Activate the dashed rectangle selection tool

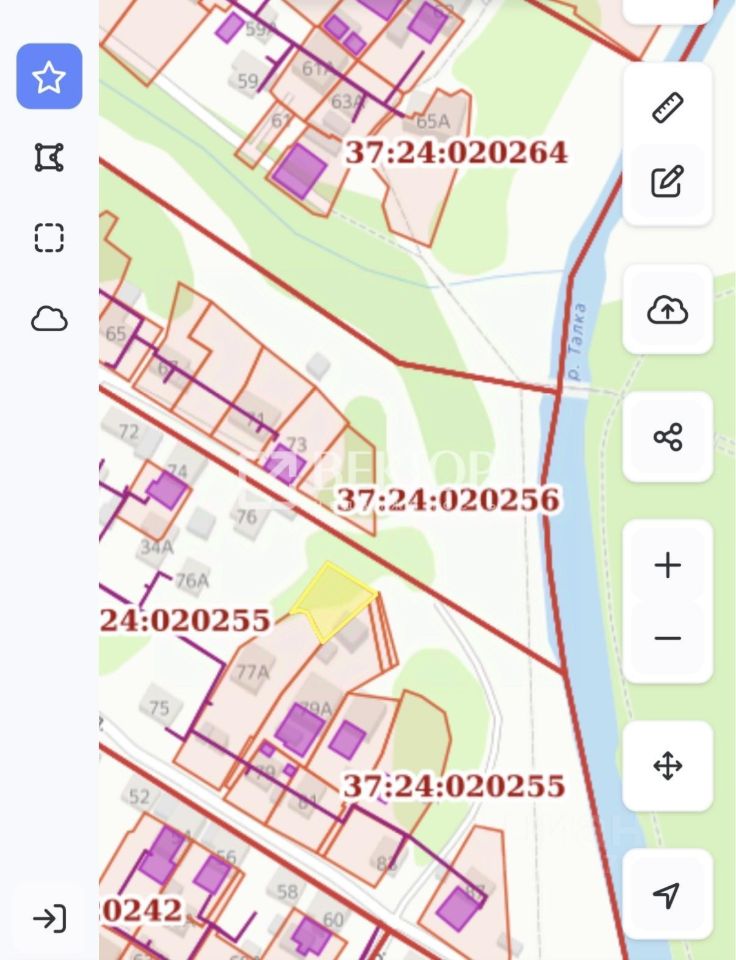click(x=49, y=238)
